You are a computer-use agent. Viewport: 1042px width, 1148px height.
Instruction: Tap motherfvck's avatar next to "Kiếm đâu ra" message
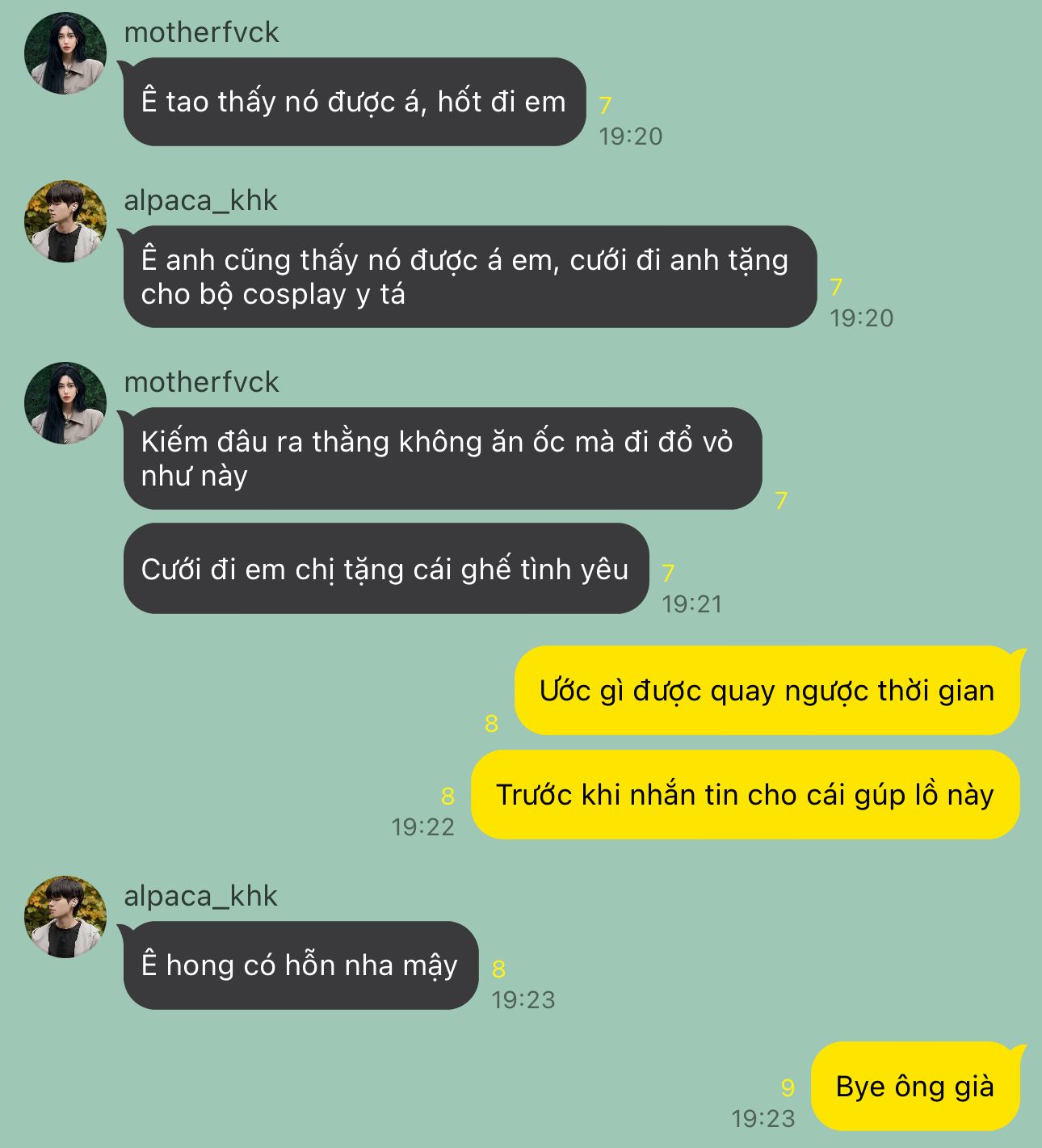(x=65, y=403)
